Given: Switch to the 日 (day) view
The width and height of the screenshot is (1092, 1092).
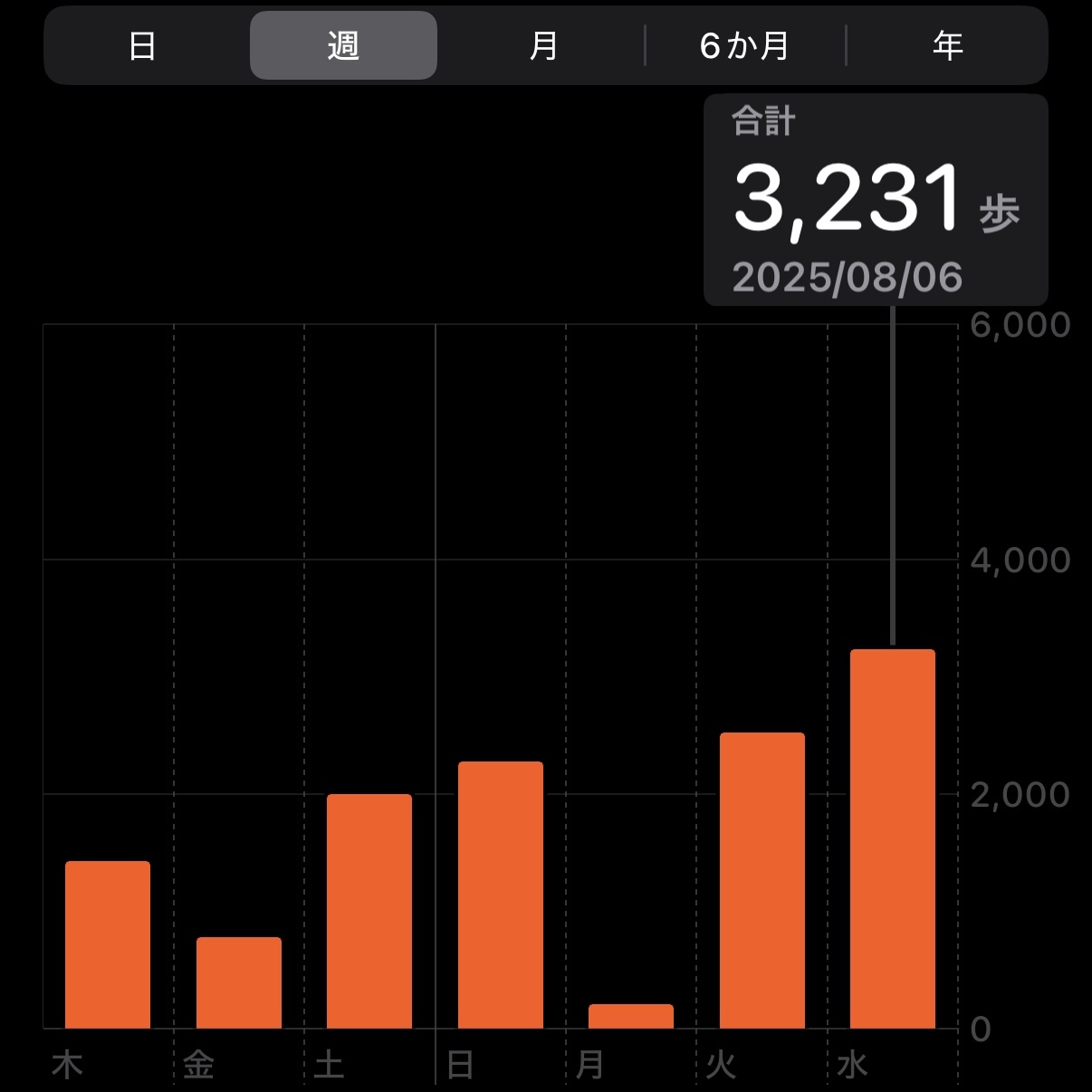Looking at the screenshot, I should (142, 45).
